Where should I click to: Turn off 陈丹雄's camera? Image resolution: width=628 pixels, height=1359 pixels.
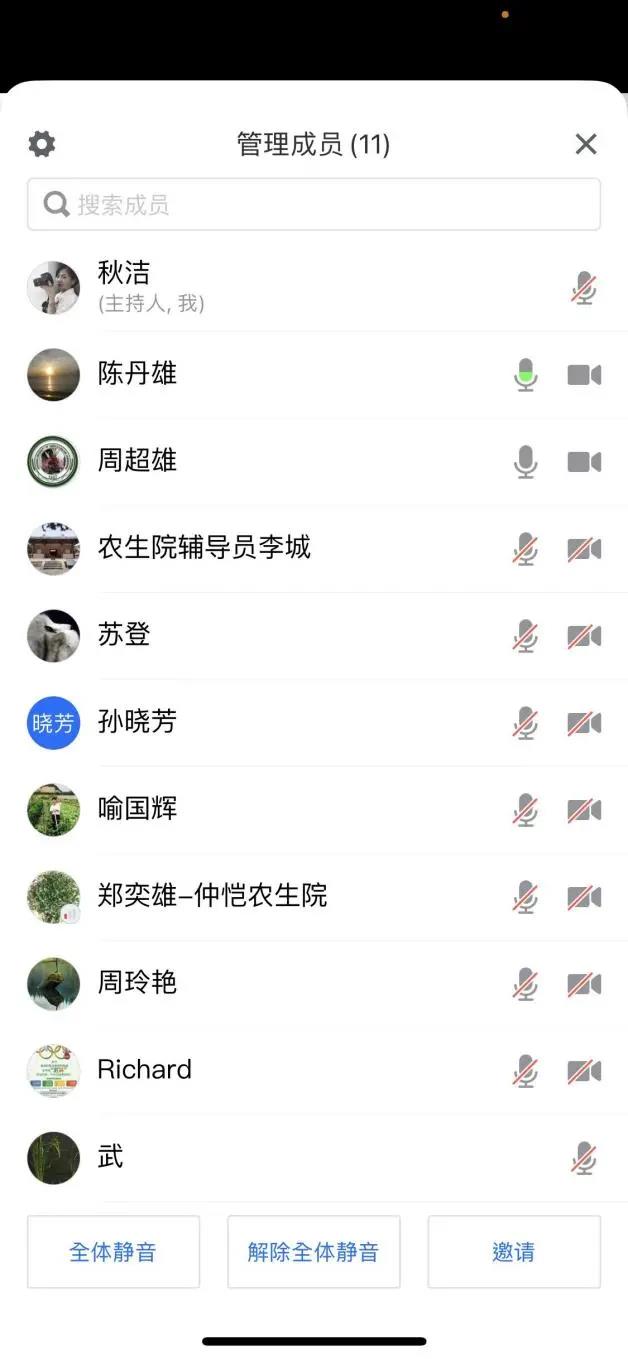(584, 375)
